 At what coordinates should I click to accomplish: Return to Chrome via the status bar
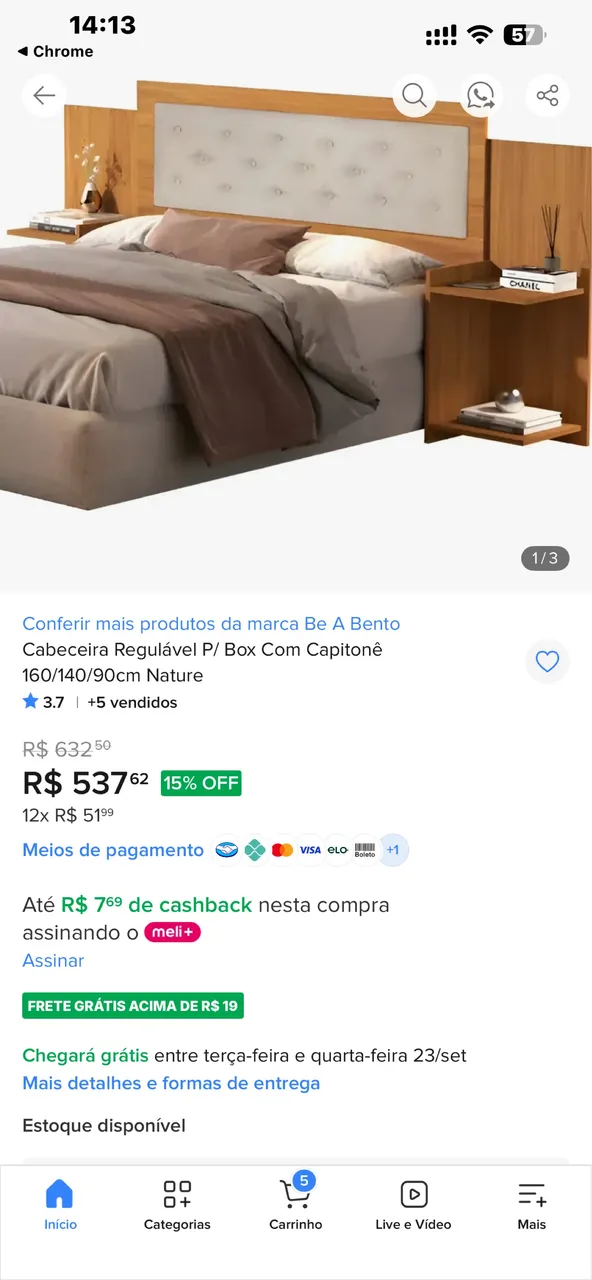pos(55,51)
